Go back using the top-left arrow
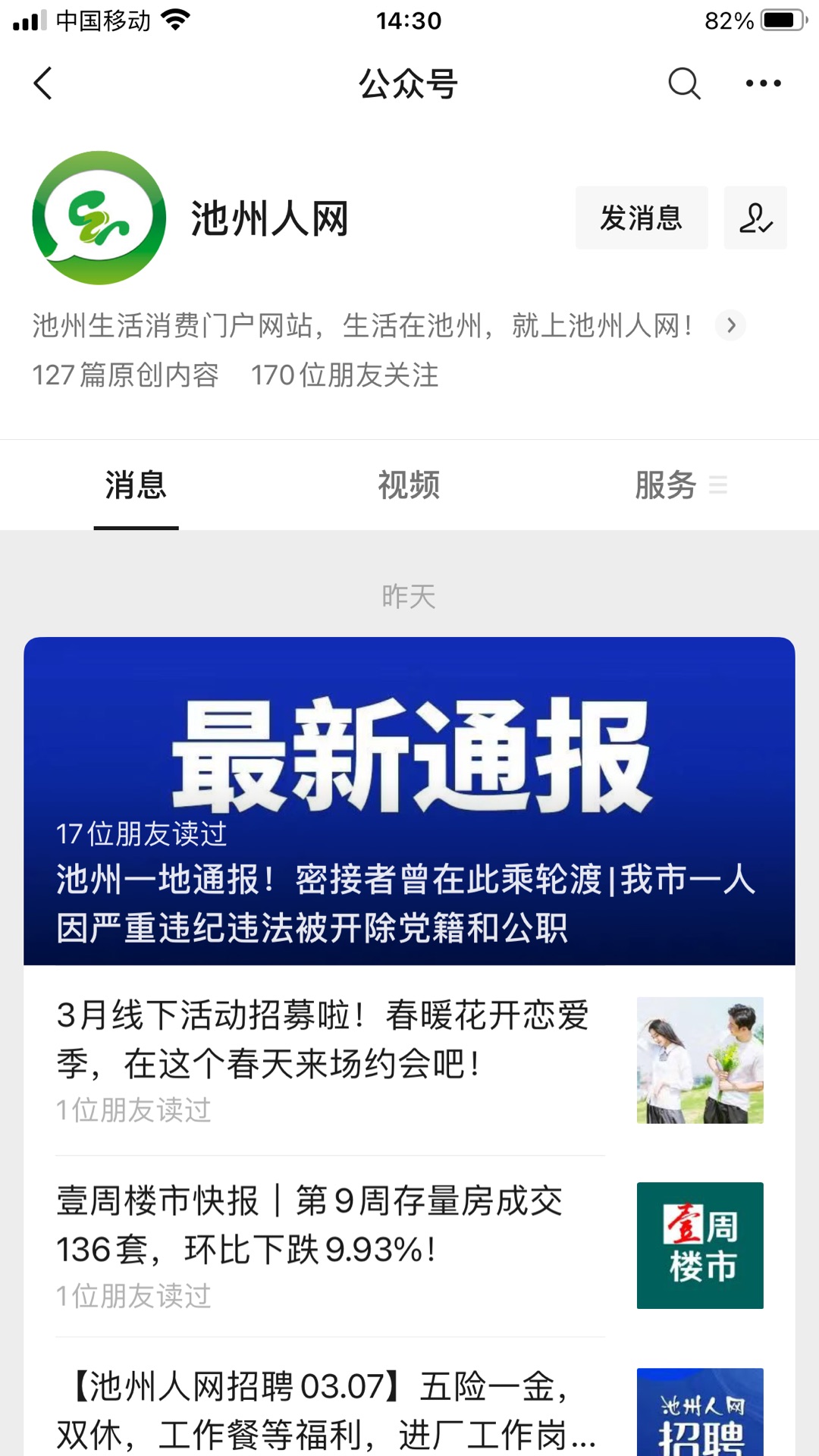This screenshot has height=1456, width=819. pos(43,83)
